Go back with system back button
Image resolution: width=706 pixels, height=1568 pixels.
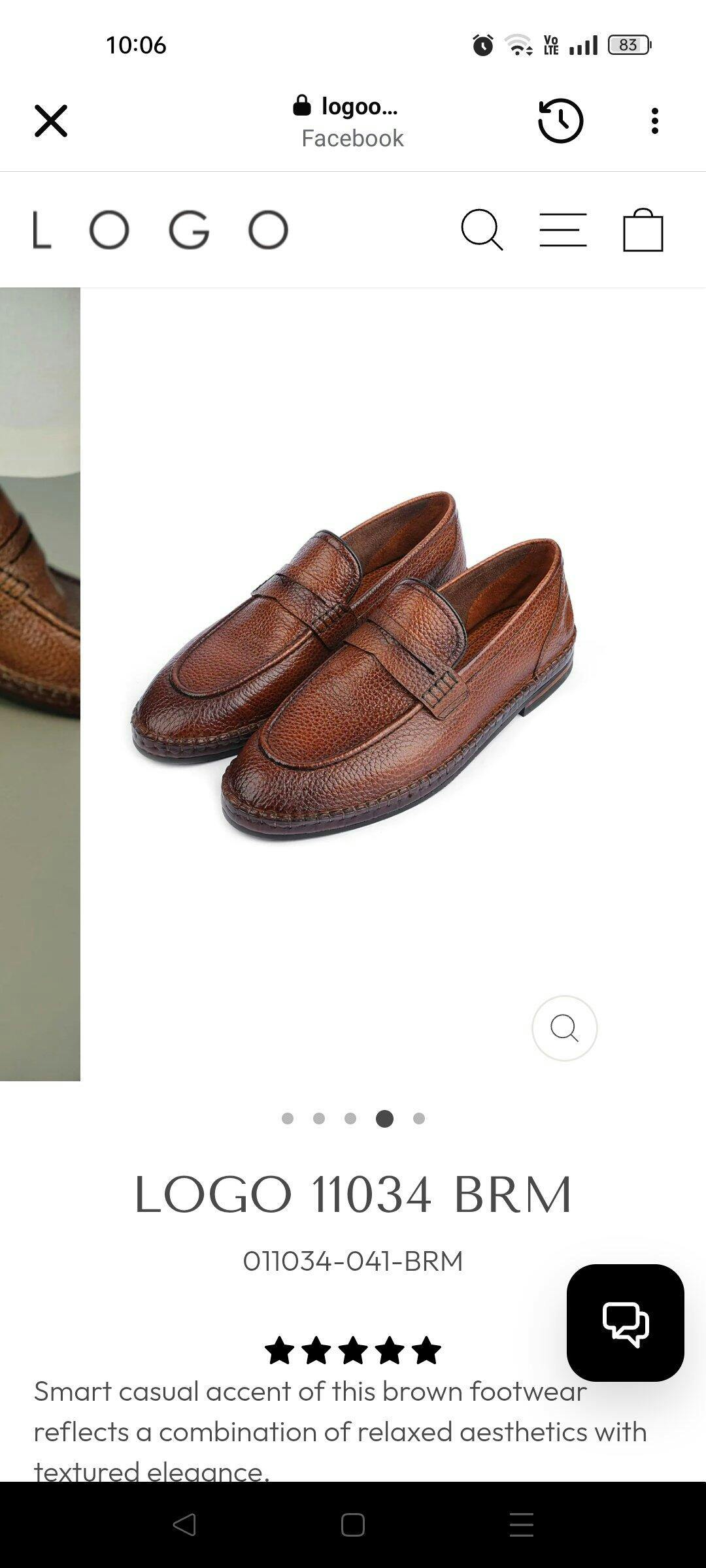click(x=184, y=1525)
